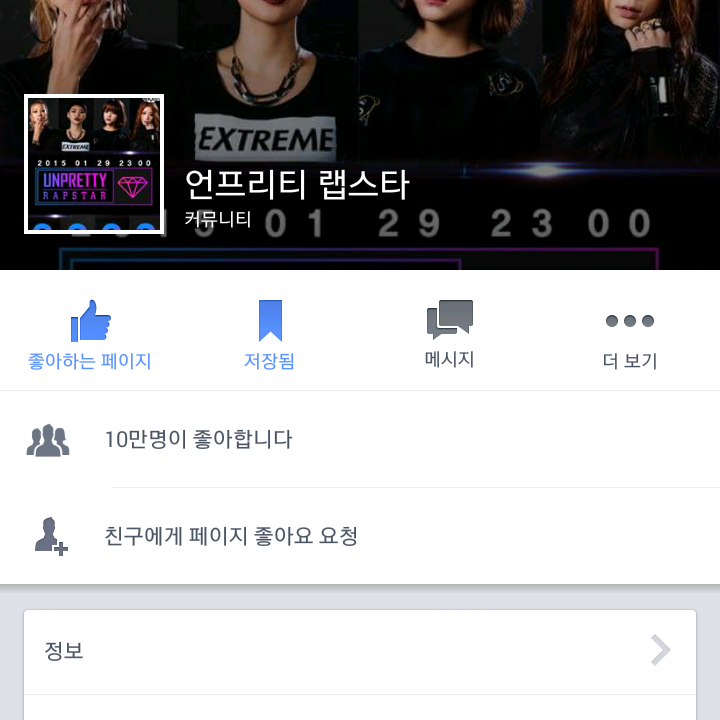The height and width of the screenshot is (720, 720).
Task: Open the 언프리티 랩스타 profile picture
Action: [x=94, y=165]
